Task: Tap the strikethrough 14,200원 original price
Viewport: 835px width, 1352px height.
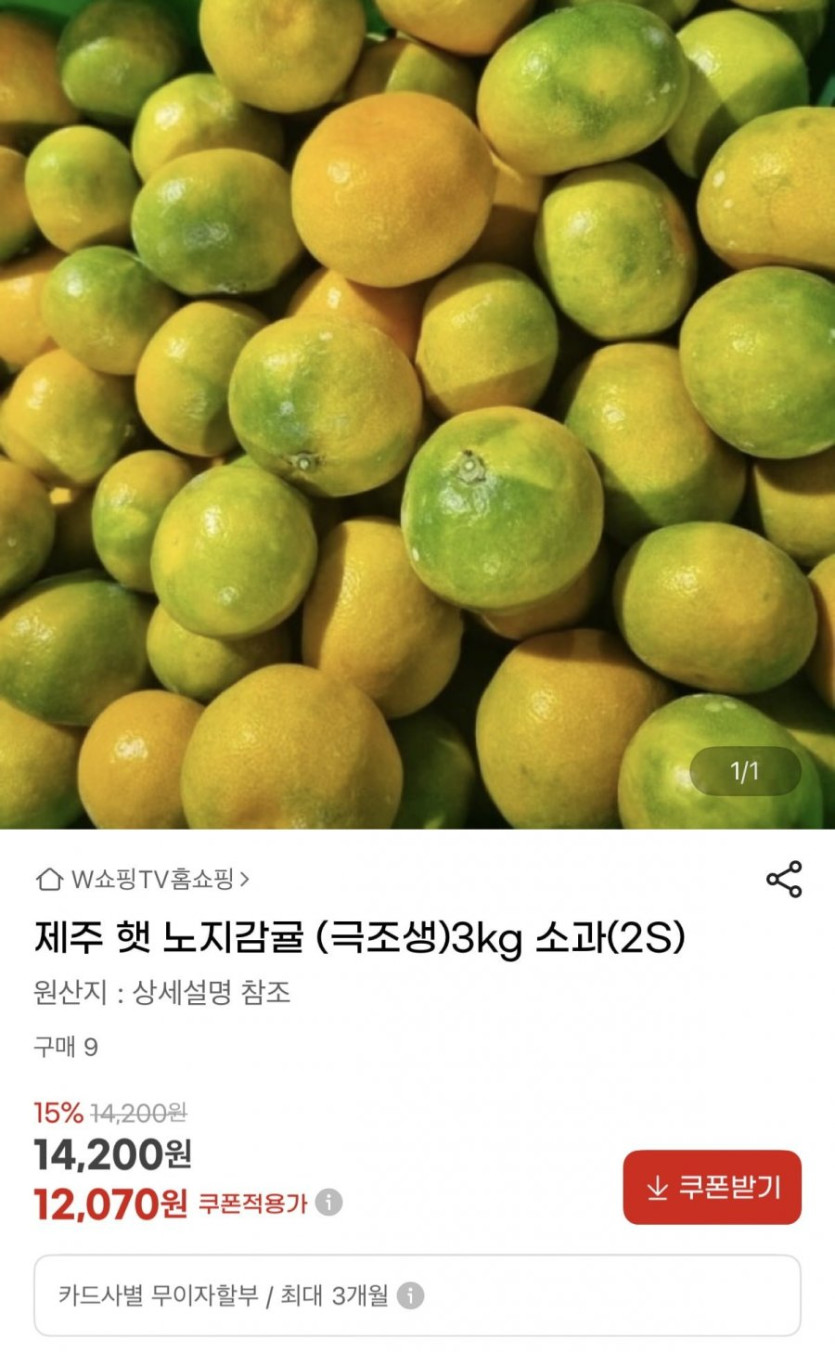Action: [138, 1111]
